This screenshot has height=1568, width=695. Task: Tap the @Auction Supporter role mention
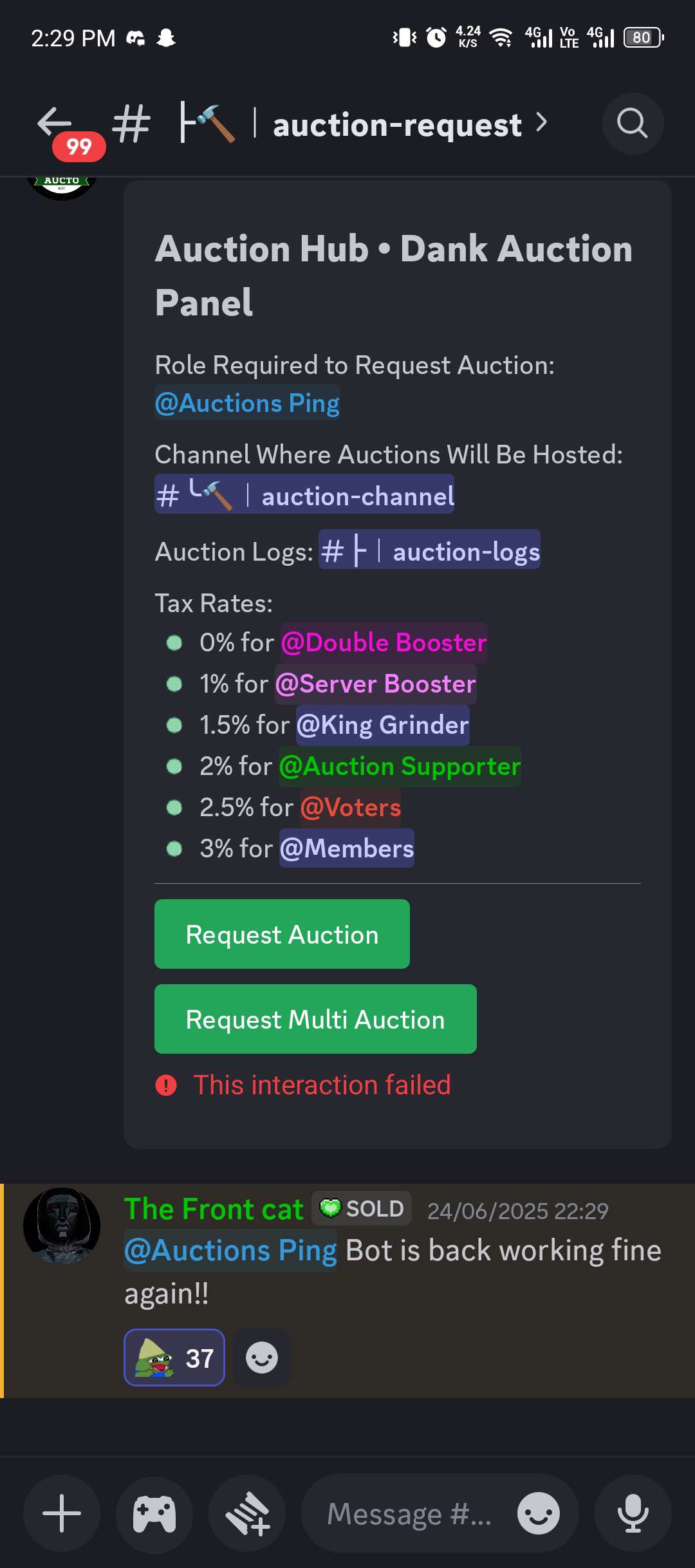pyautogui.click(x=400, y=766)
